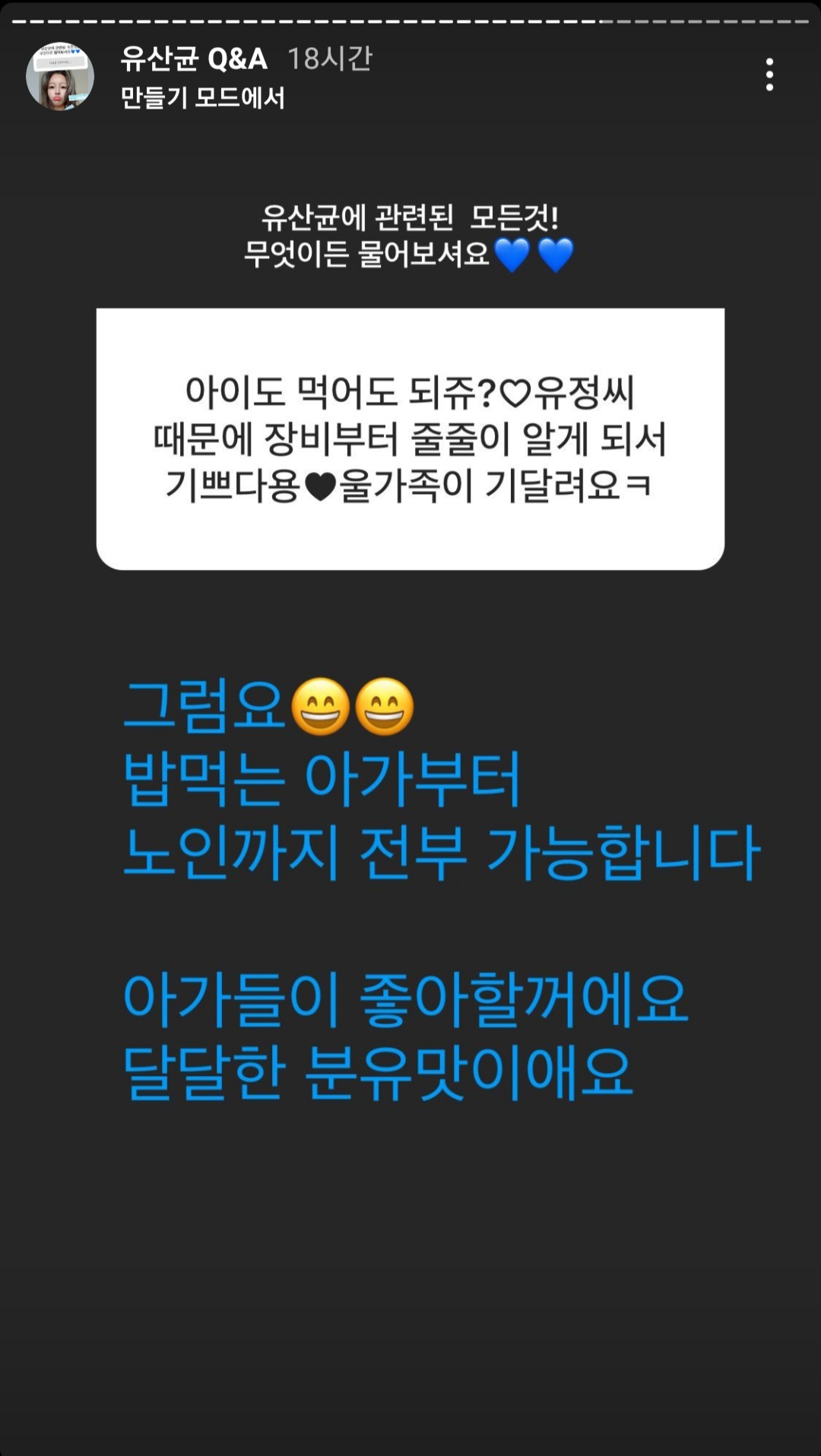Screen dimensions: 821x1456
Task: Open the 유산균 Q&A profile picture
Action: pyautogui.click(x=59, y=76)
